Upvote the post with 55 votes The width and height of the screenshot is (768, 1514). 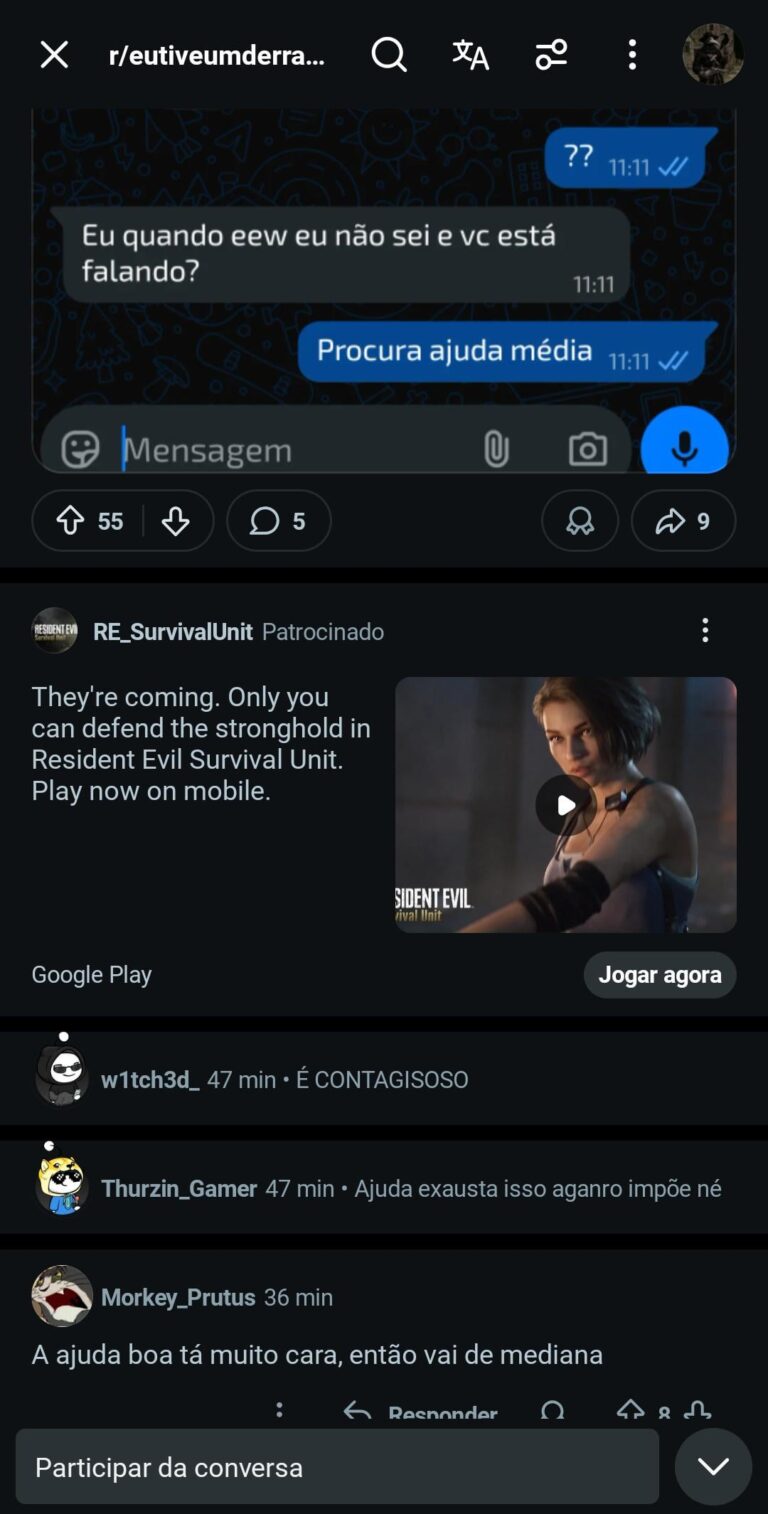(71, 521)
